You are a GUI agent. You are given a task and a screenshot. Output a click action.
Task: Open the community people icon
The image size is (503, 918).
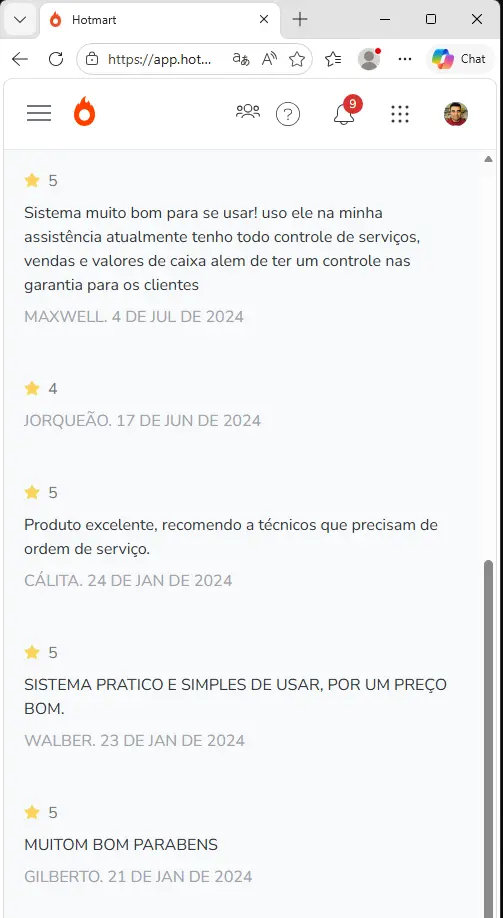point(248,111)
